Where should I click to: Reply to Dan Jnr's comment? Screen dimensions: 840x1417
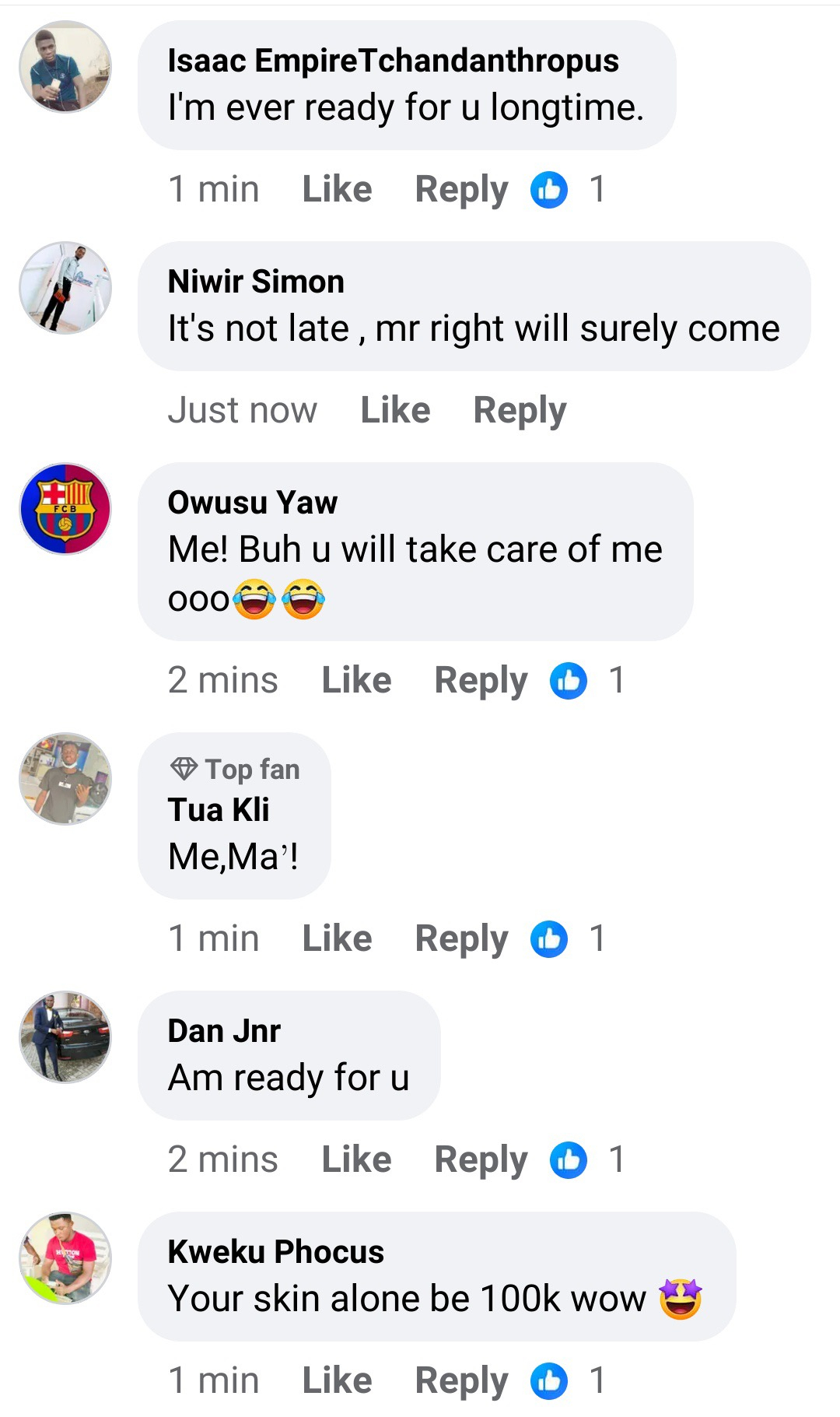[481, 1159]
